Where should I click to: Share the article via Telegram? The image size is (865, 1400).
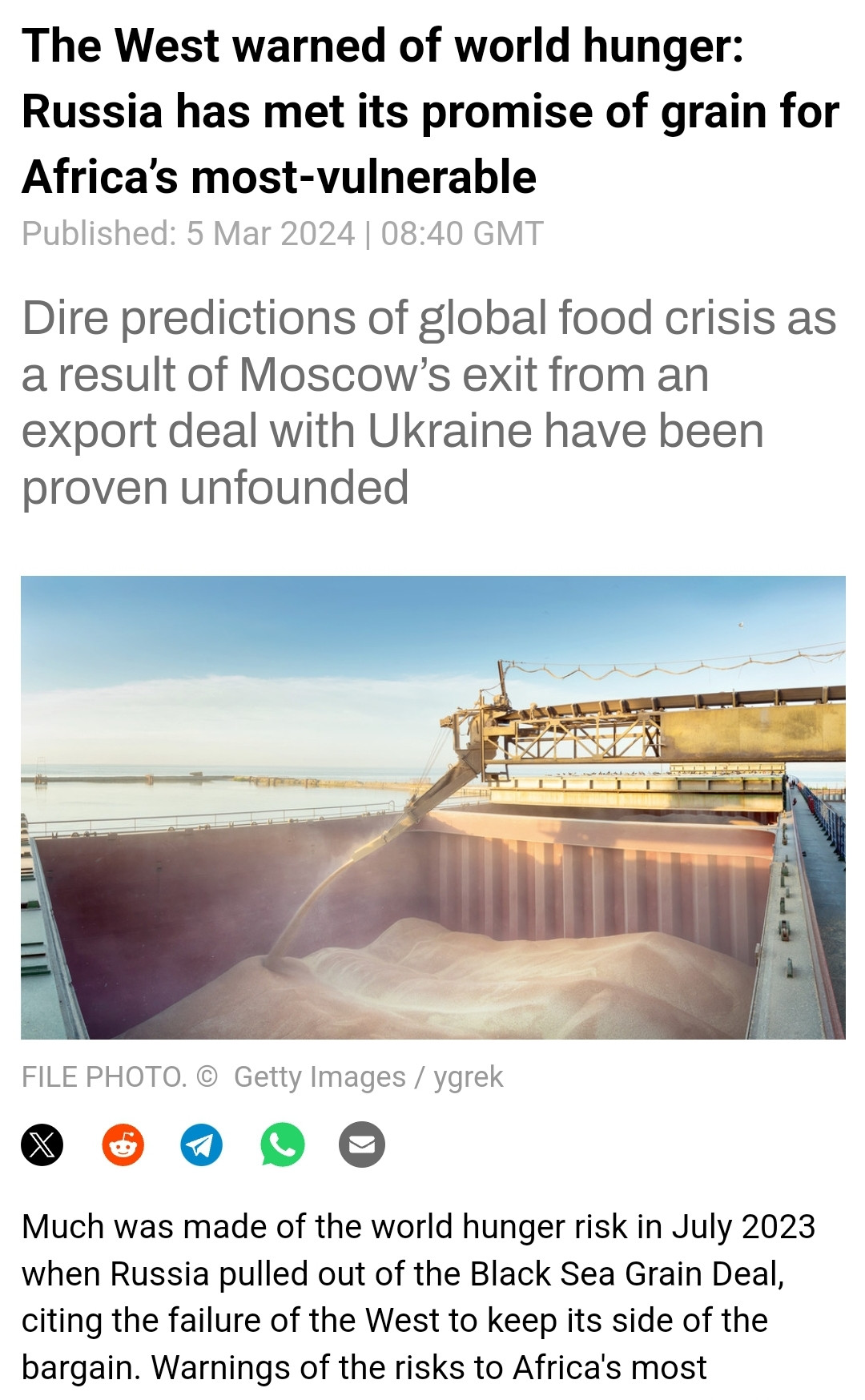point(202,1145)
